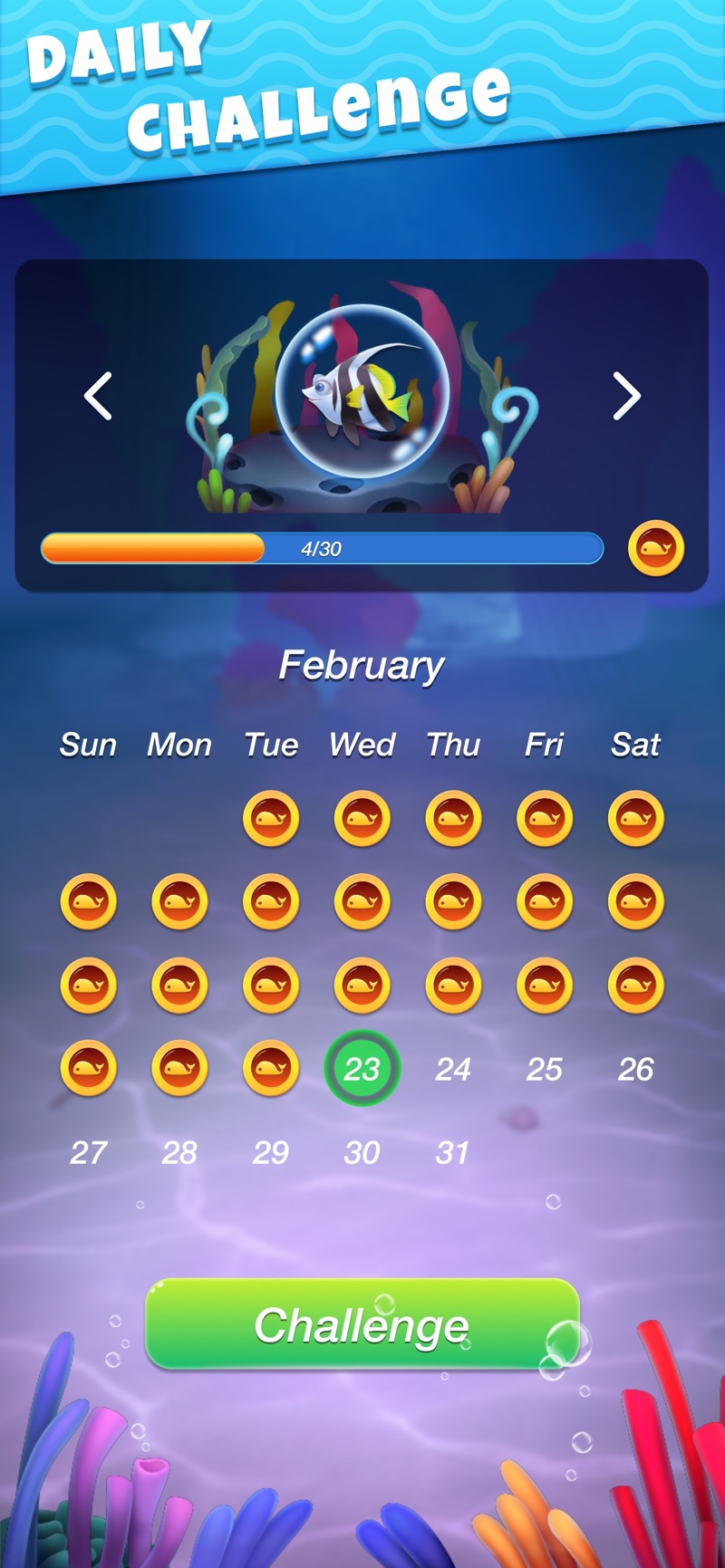
Task: Select day 27 on the calendar
Action: (x=89, y=1152)
